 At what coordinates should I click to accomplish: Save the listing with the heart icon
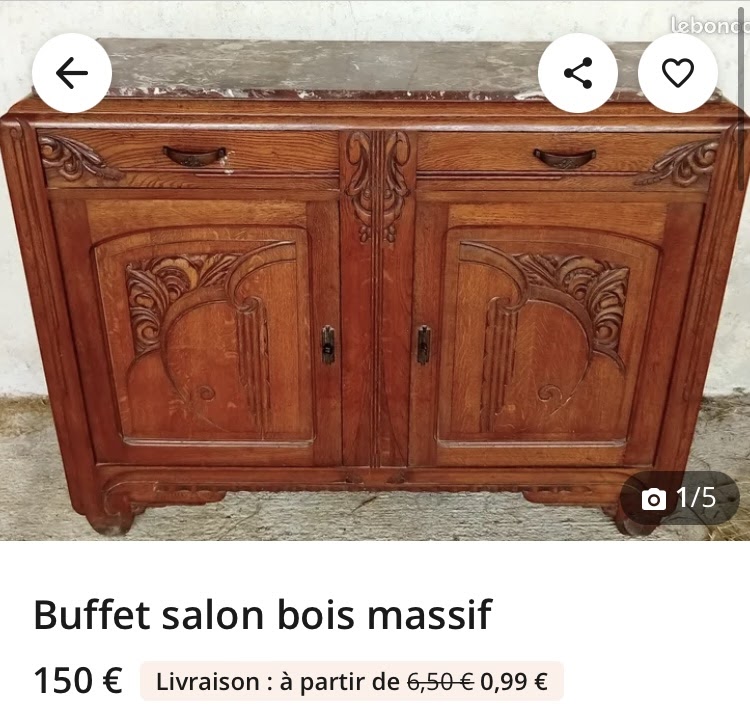(x=678, y=73)
